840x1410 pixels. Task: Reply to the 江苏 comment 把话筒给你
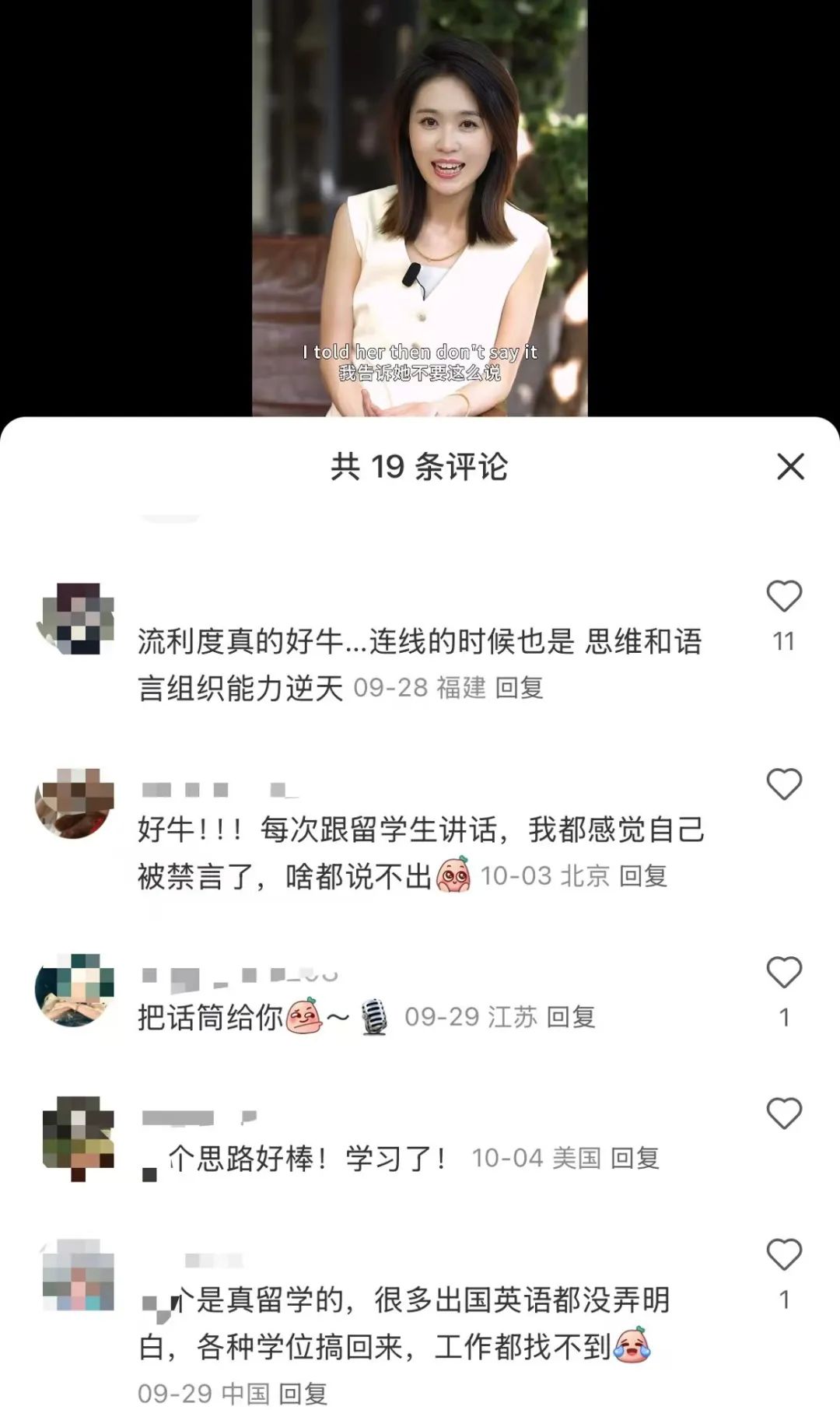pos(571,1017)
